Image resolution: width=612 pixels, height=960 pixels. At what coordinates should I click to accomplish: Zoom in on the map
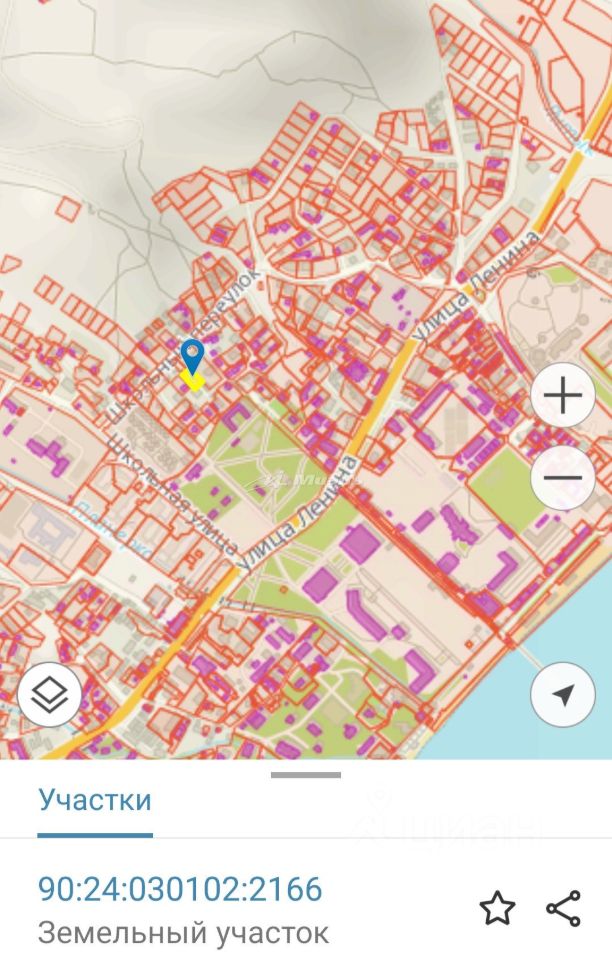(563, 396)
